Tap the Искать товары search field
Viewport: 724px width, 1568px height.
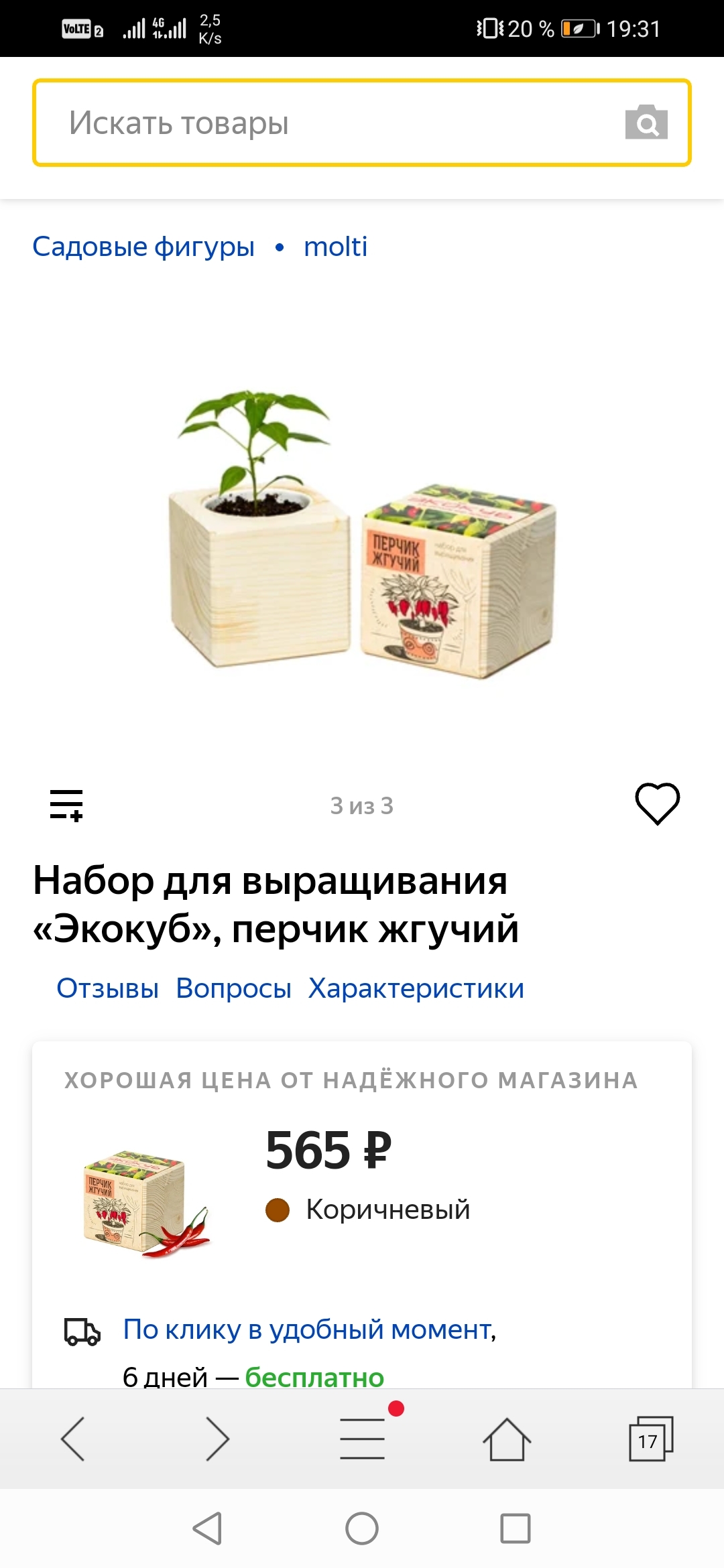pos(322,123)
